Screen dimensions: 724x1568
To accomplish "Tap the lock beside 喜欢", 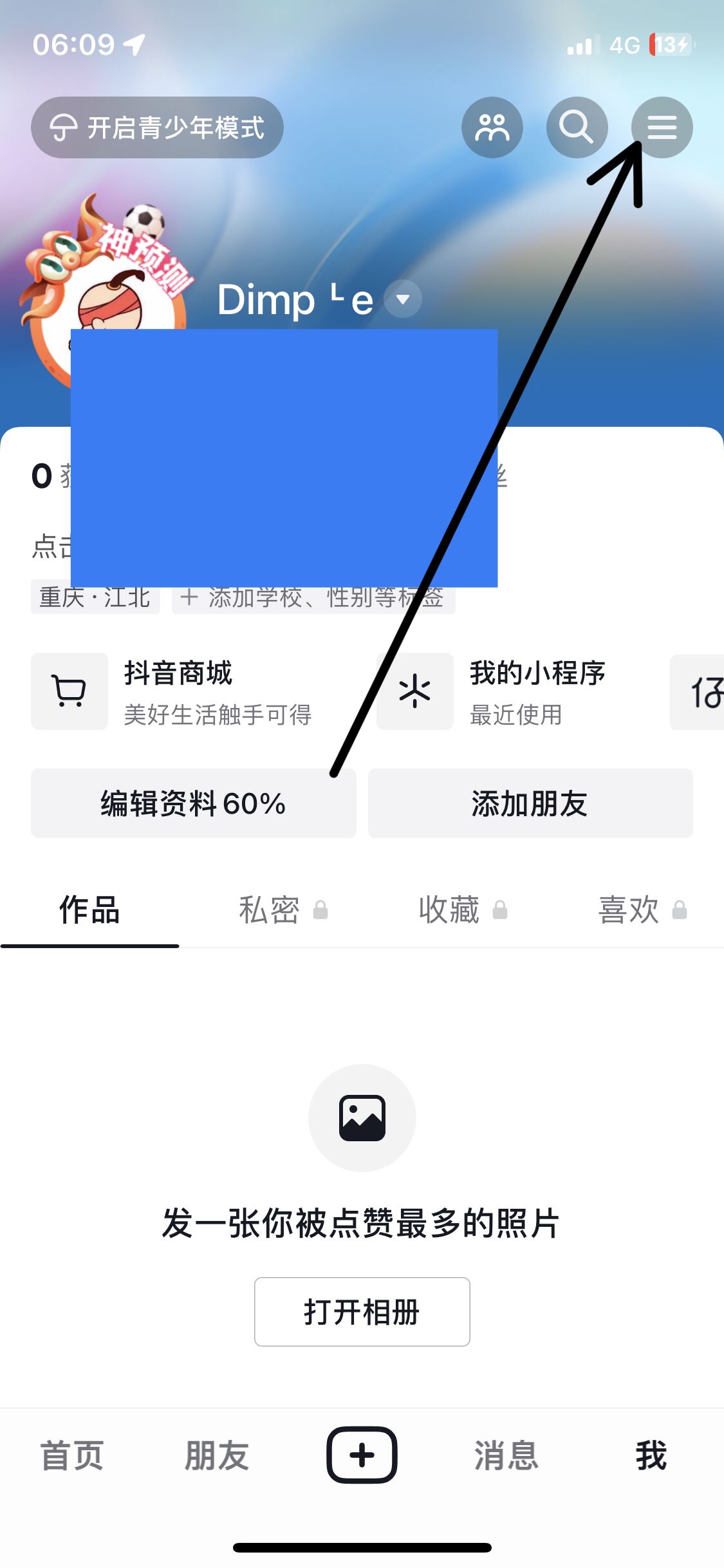I will click(680, 910).
